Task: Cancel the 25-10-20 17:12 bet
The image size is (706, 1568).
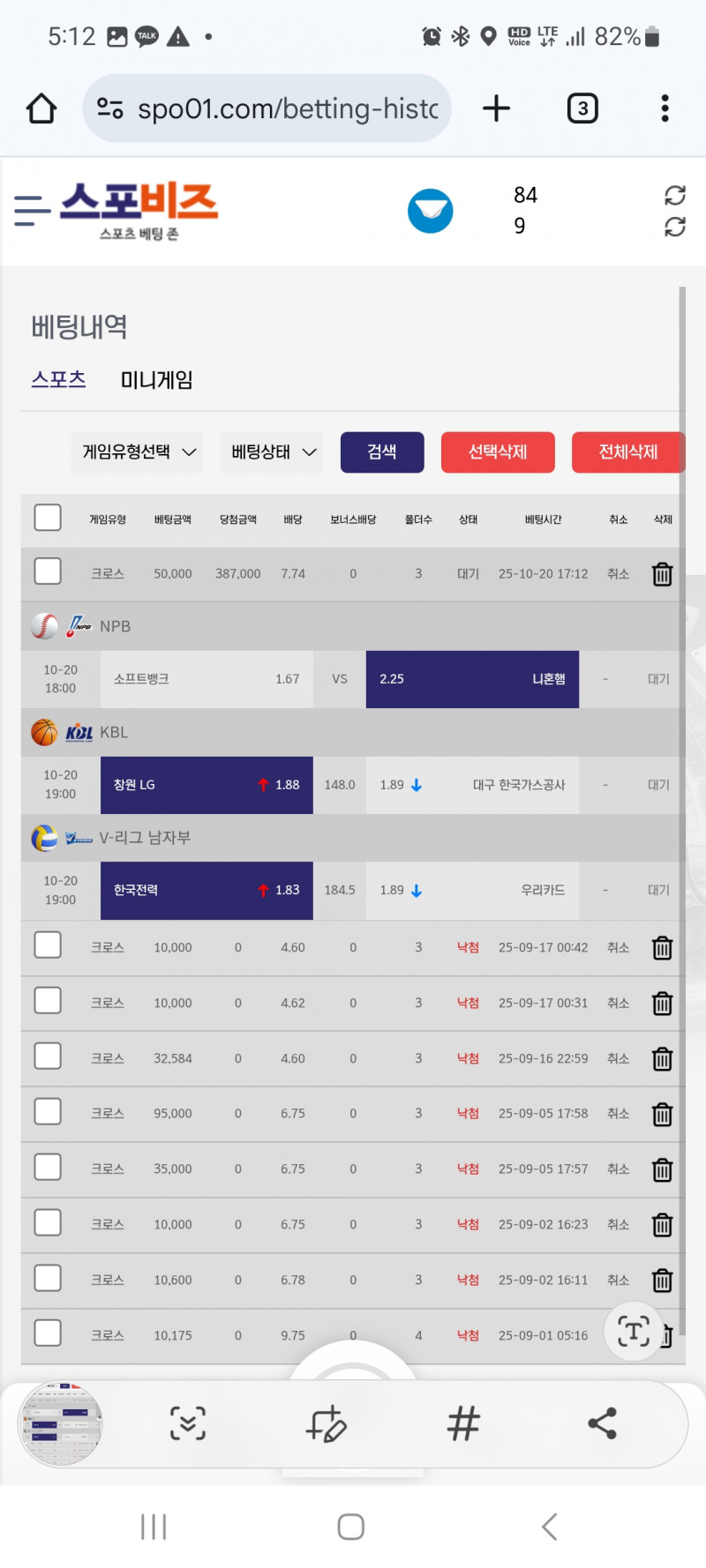Action: [x=618, y=574]
